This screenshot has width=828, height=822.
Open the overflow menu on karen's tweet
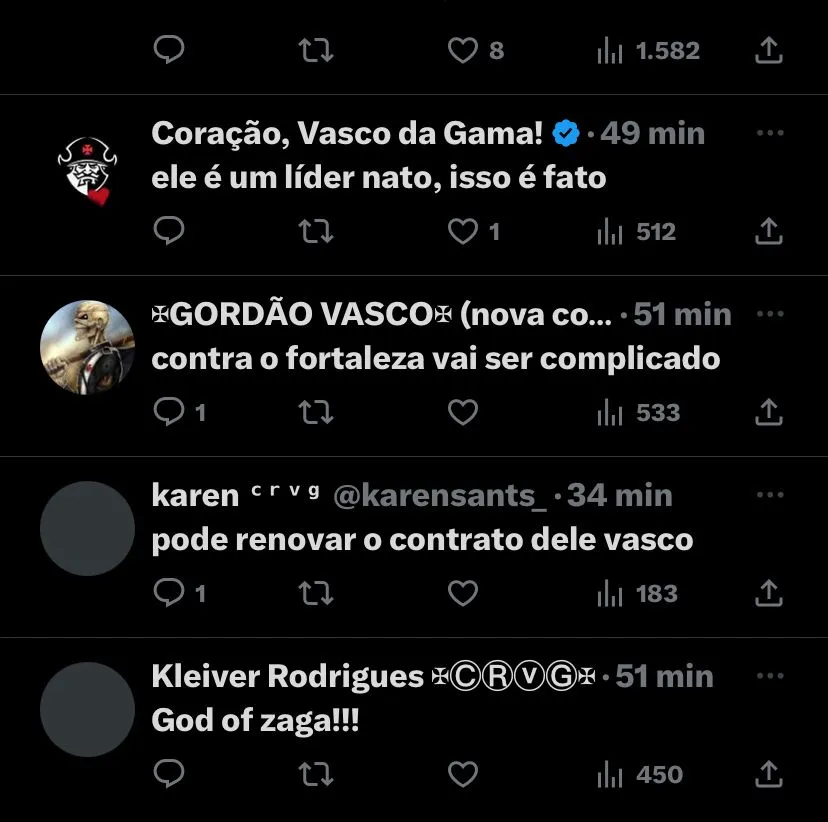pos(769,495)
